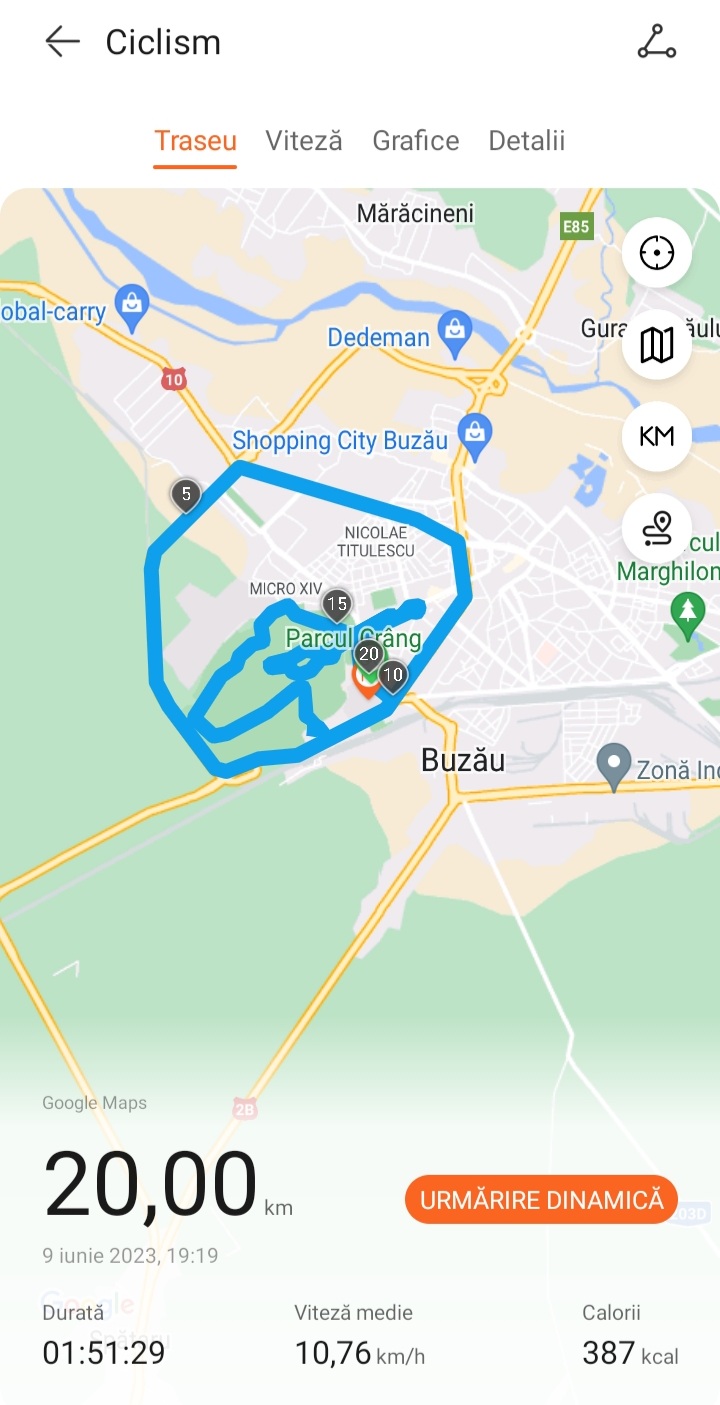Recenter the map with the target icon

(x=657, y=253)
